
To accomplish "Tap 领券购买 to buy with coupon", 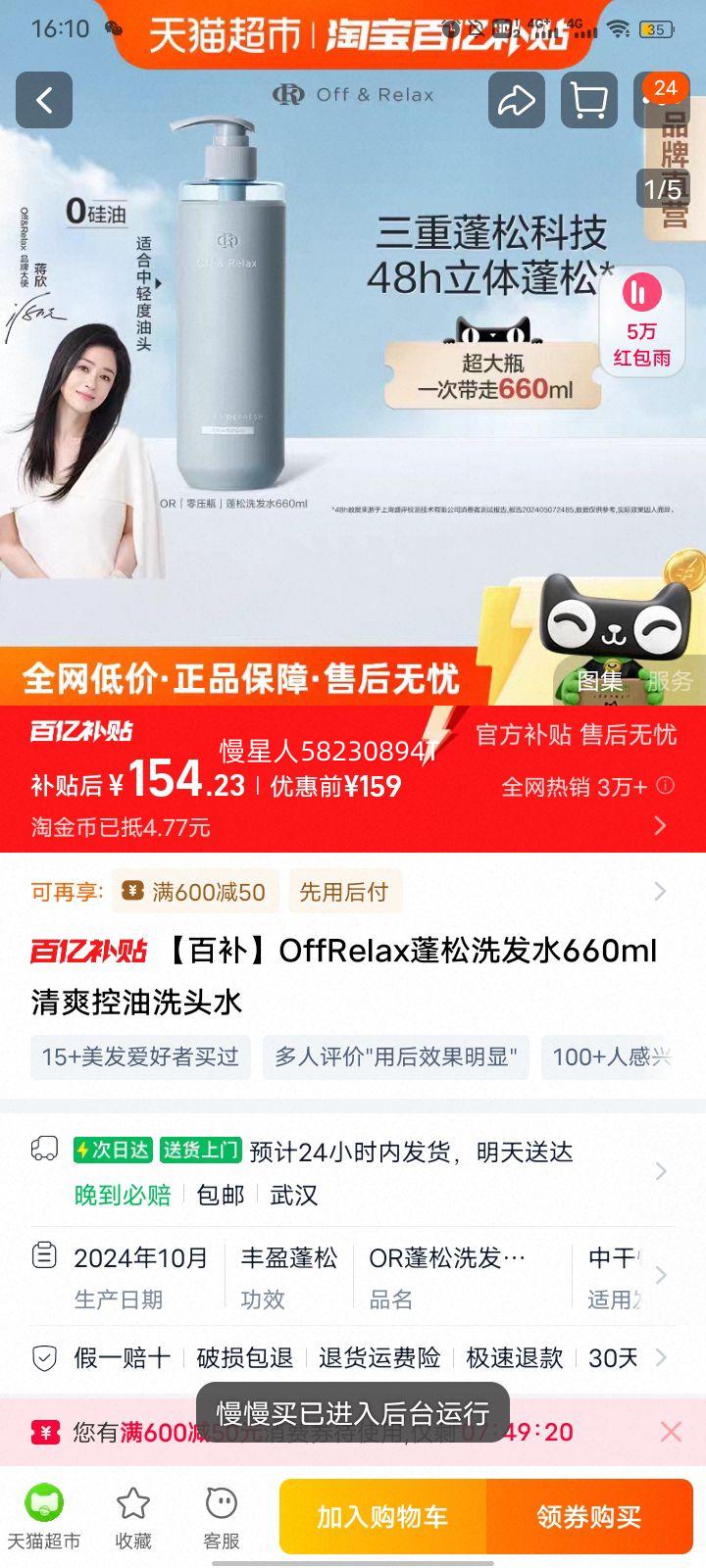I will point(589,1516).
